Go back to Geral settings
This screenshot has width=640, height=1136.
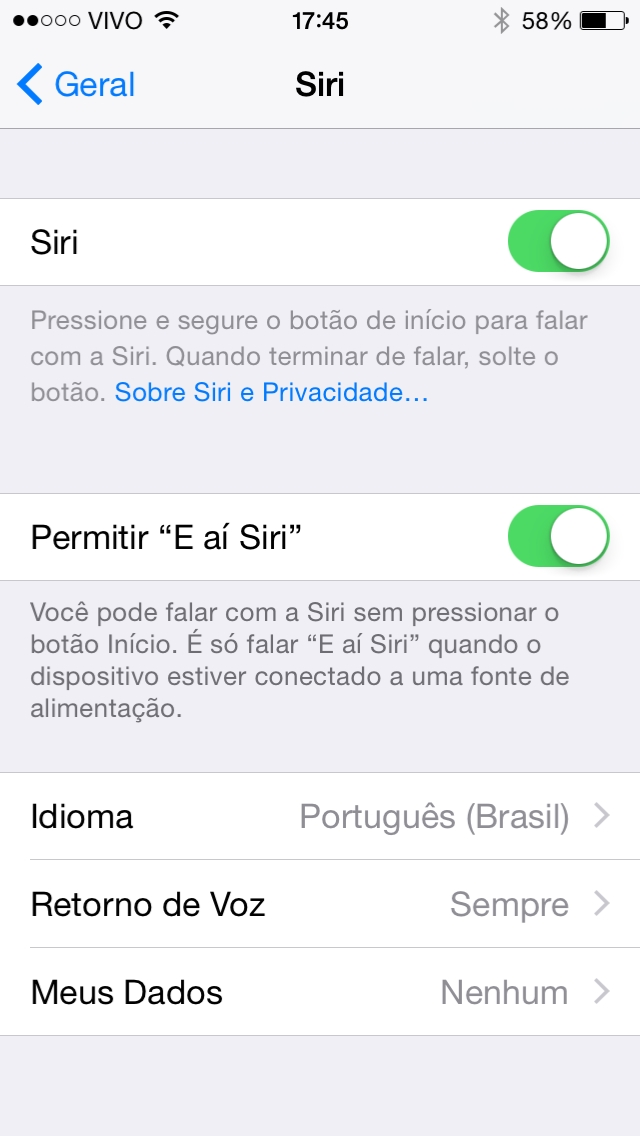click(x=75, y=84)
